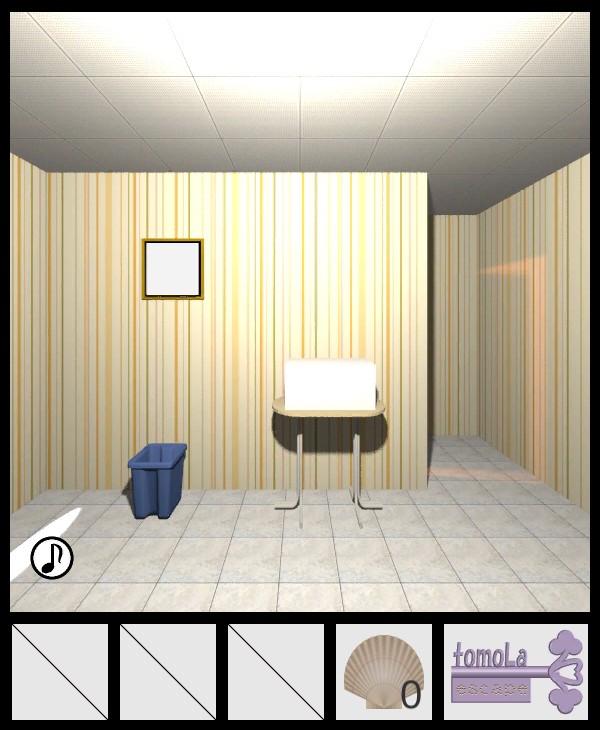This screenshot has width=600, height=730.
Task: Select the first empty inventory slot
Action: [x=60, y=672]
